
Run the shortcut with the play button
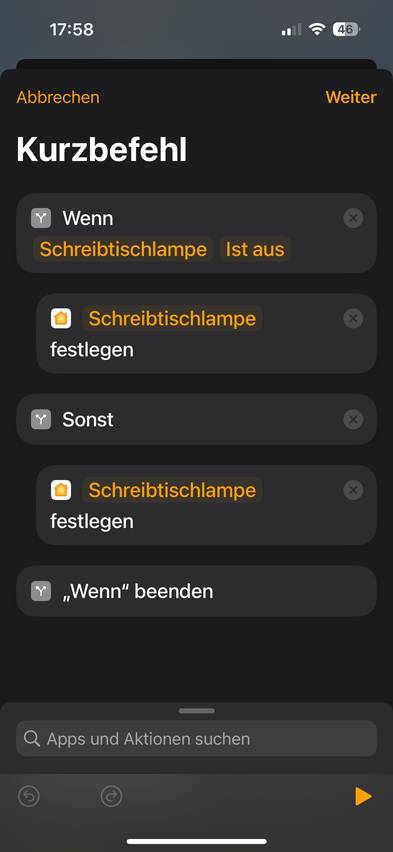(363, 797)
